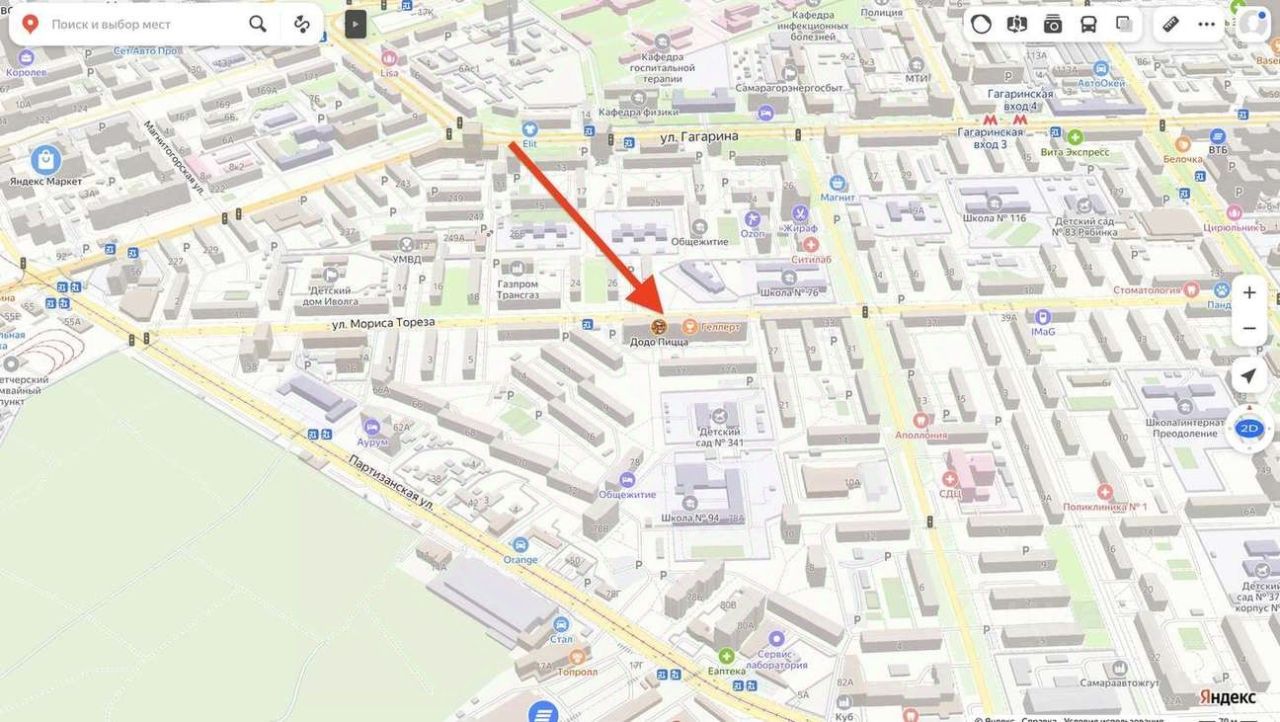1280x722 pixels.
Task: Zoom in with the plus button
Action: (x=1249, y=293)
